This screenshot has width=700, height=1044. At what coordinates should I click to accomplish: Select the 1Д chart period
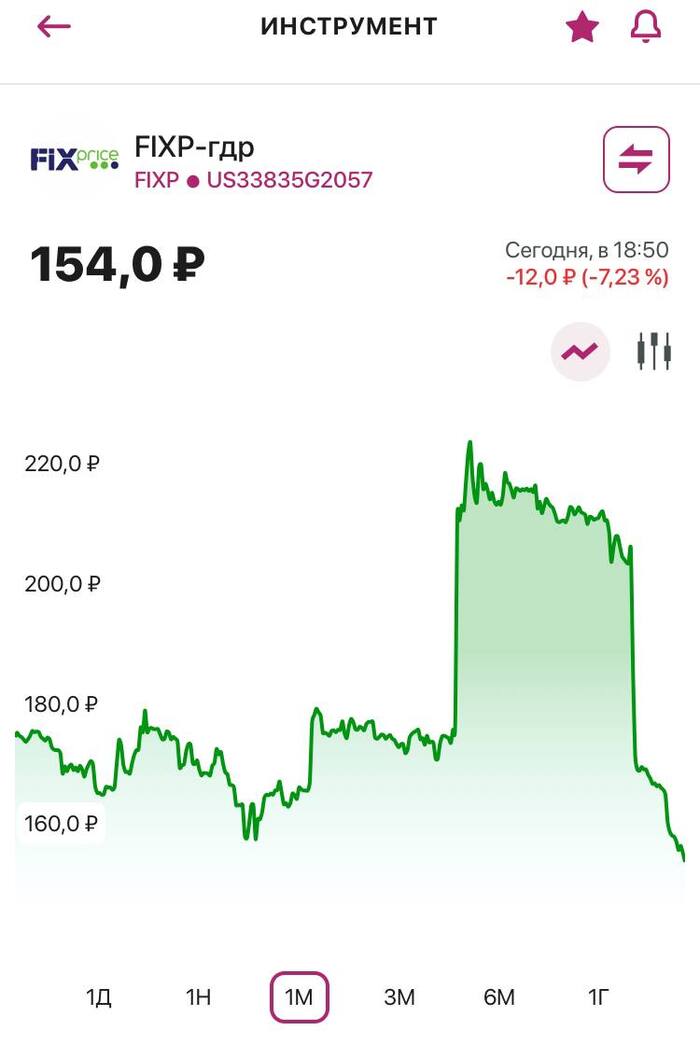(x=99, y=997)
